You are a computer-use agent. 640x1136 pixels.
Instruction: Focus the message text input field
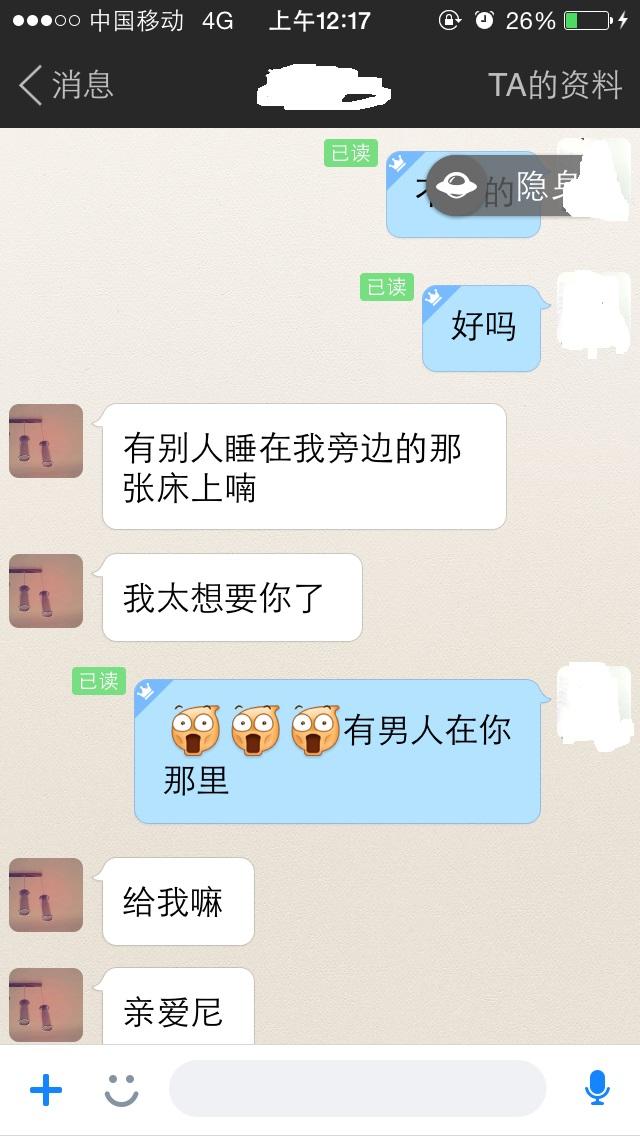[x=357, y=1089]
